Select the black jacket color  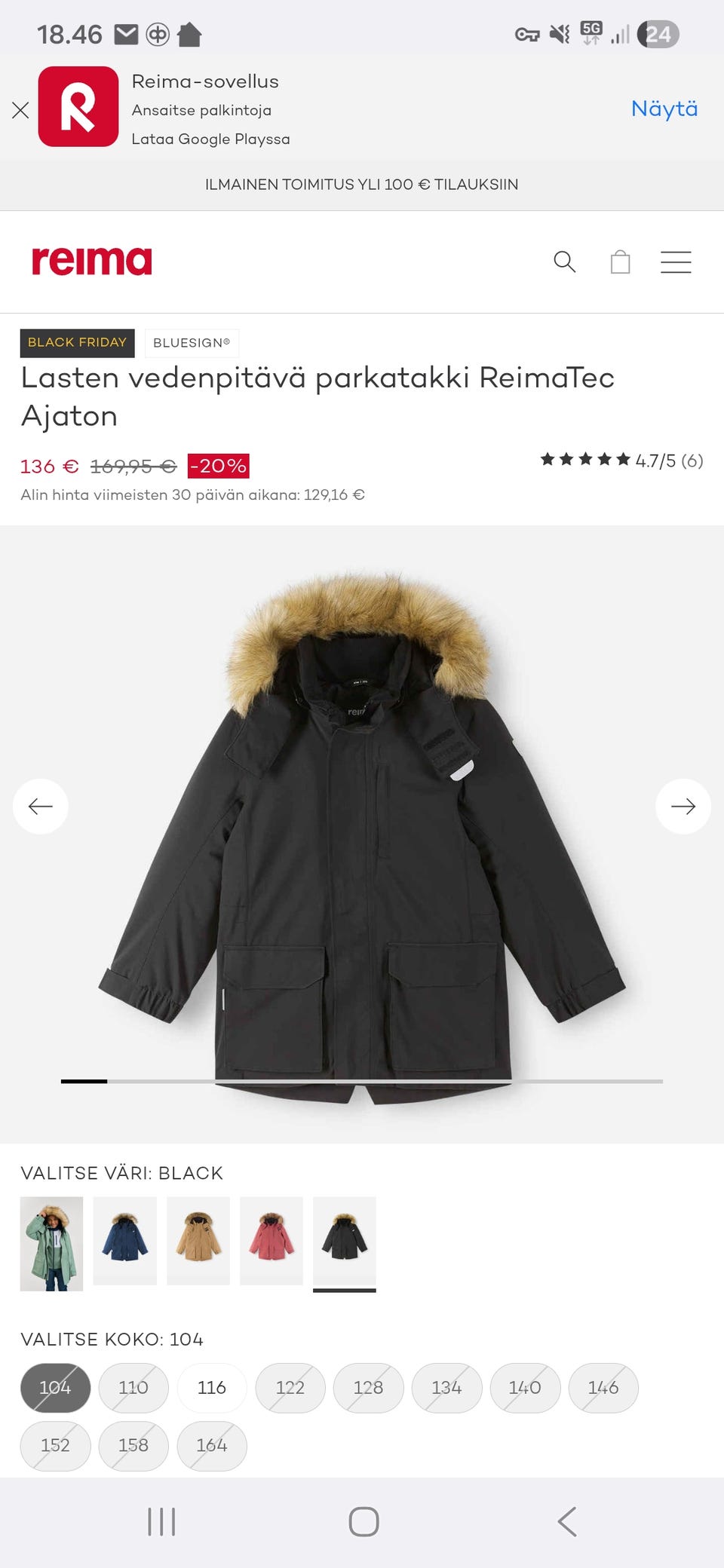tap(345, 1240)
